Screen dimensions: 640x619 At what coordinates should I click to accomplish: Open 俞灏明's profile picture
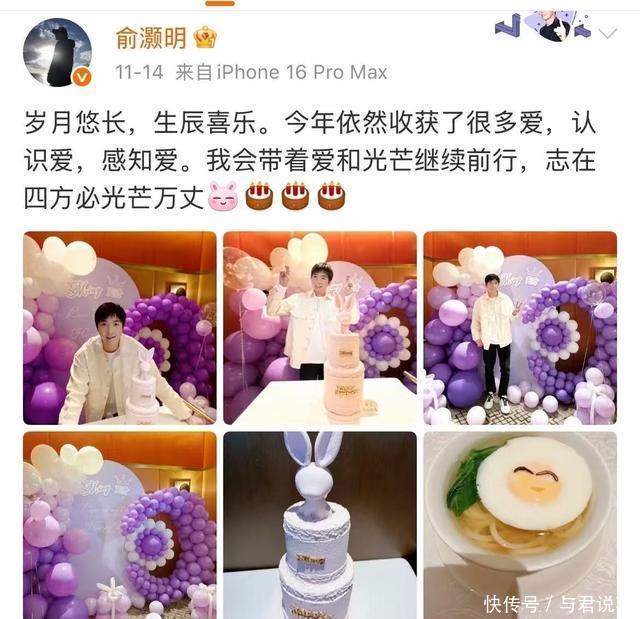coord(57,51)
